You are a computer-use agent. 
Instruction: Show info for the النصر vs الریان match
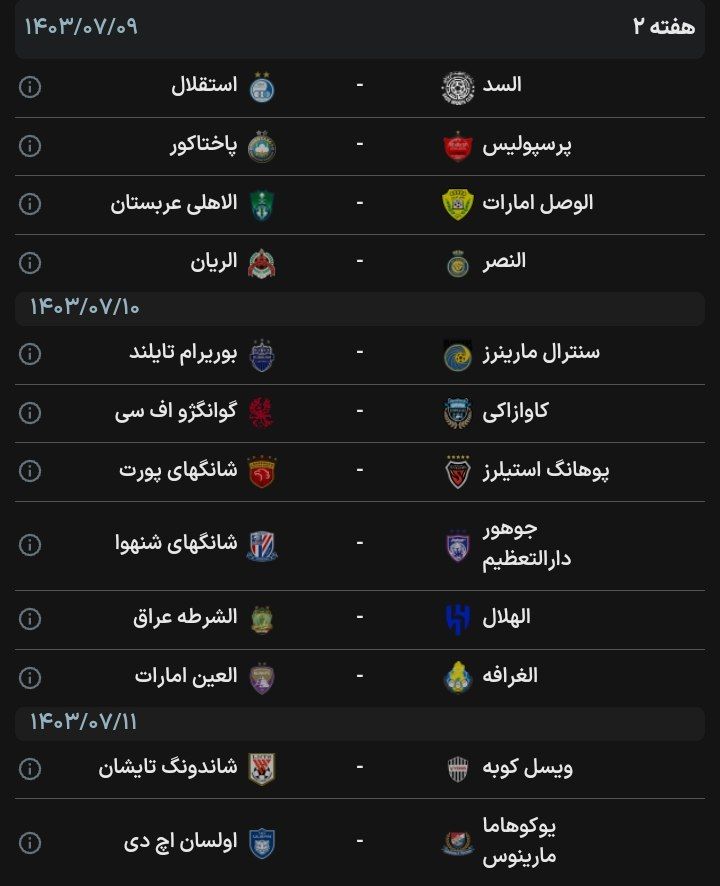[30, 263]
